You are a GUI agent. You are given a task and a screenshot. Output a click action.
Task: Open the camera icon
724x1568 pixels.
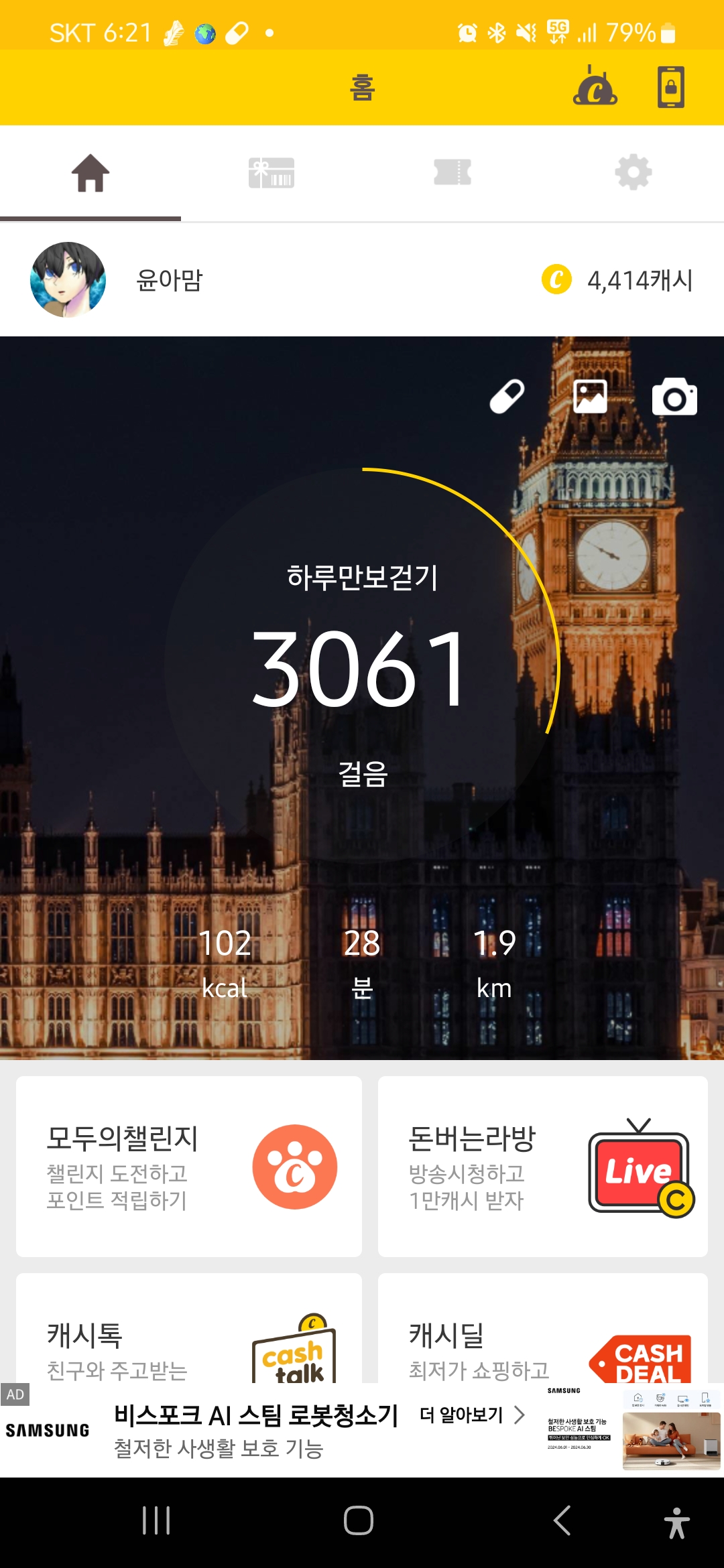coord(674,397)
